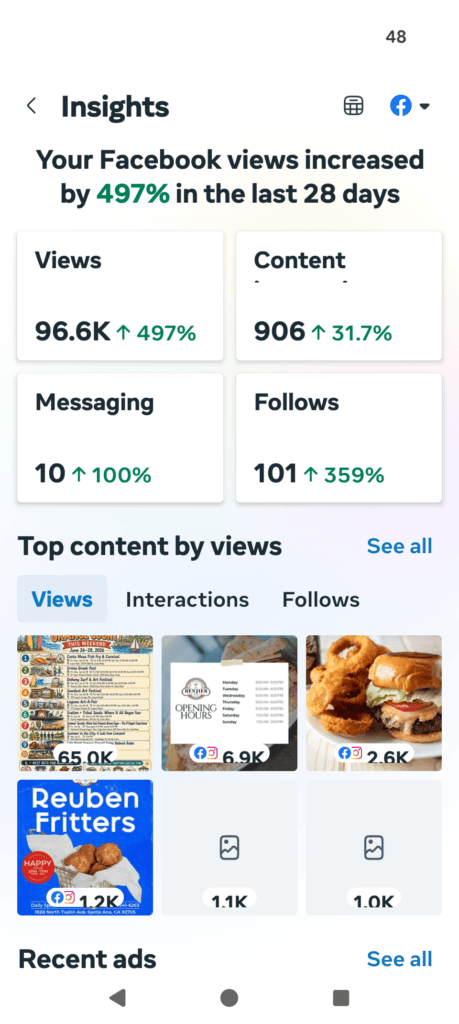Open the Opening Hours post
The height and width of the screenshot is (1024, 459).
(229, 703)
